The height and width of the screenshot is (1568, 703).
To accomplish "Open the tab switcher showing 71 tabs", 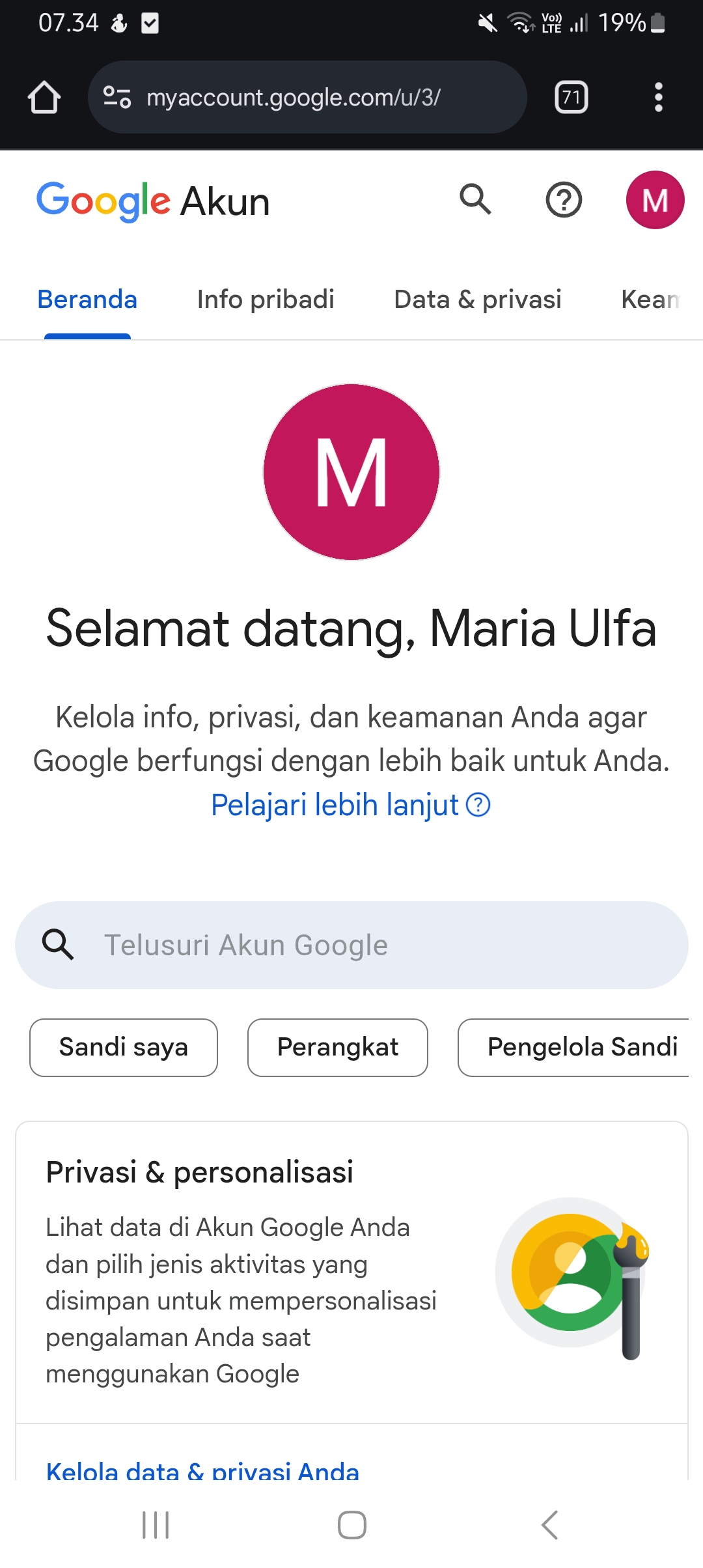I will coord(571,98).
